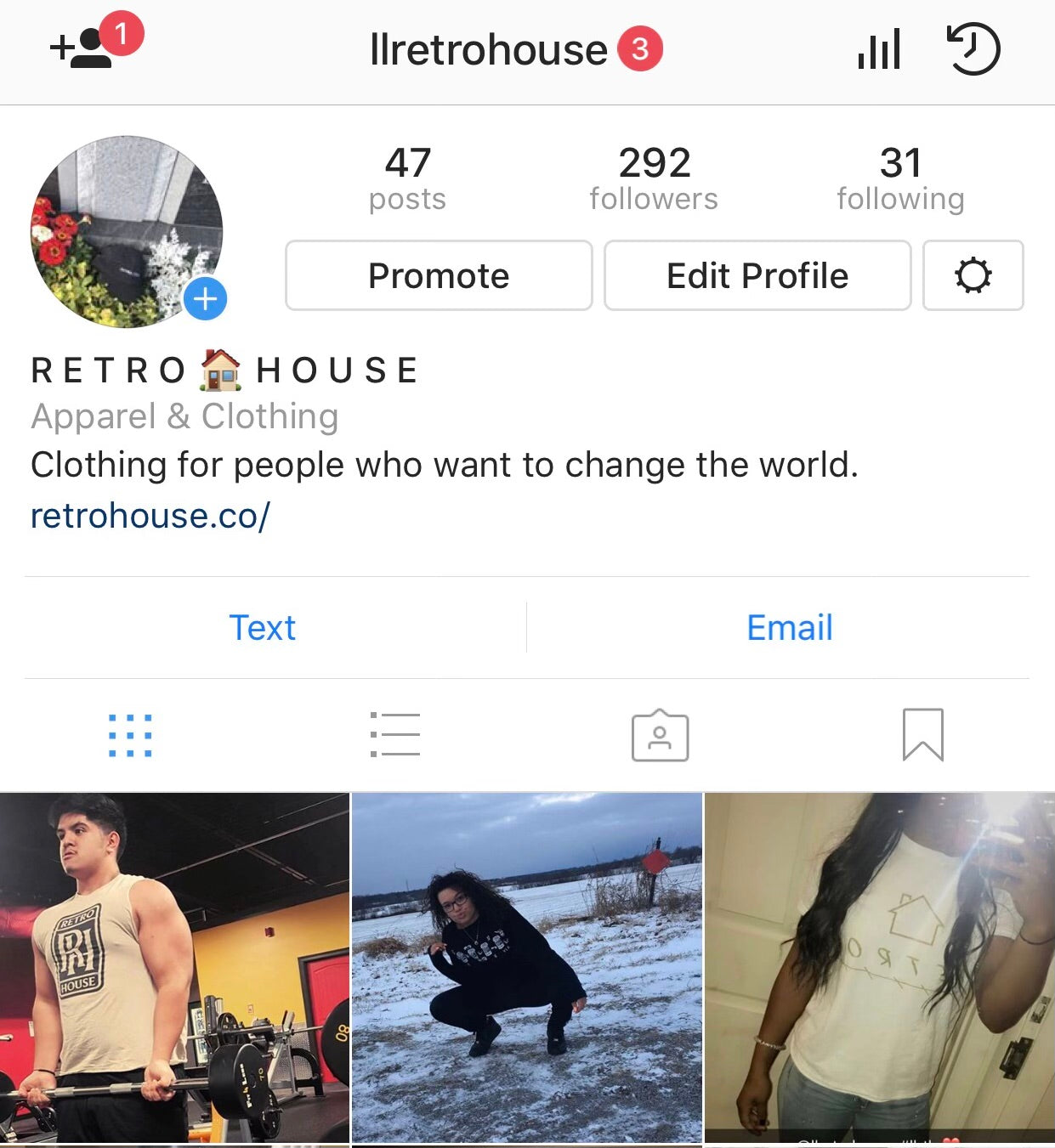Image resolution: width=1055 pixels, height=1148 pixels.
Task: Add a story via profile picture
Action: [205, 298]
